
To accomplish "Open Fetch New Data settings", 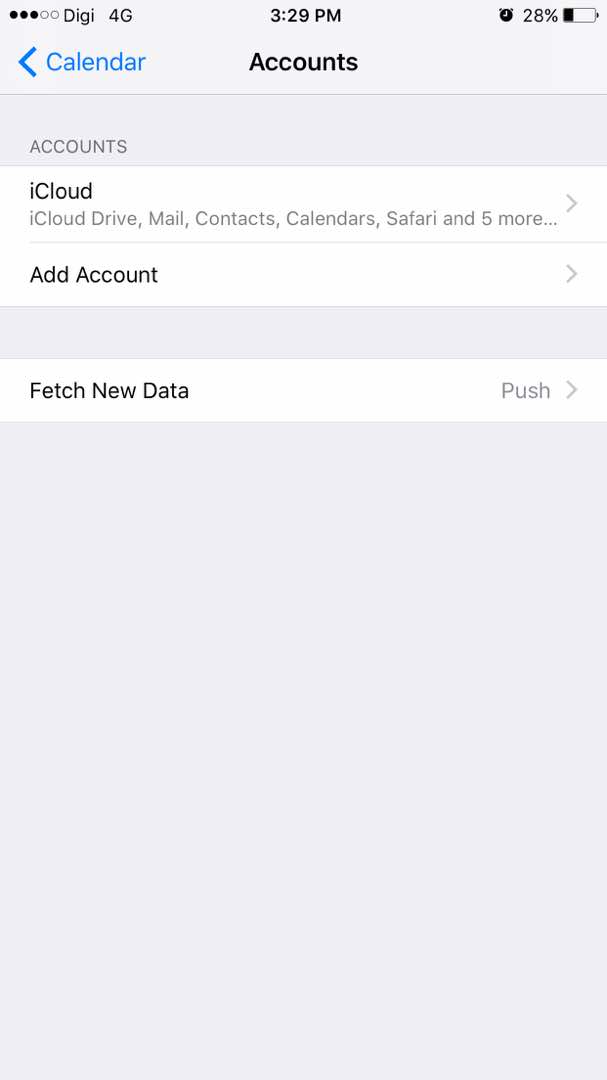I will [303, 391].
